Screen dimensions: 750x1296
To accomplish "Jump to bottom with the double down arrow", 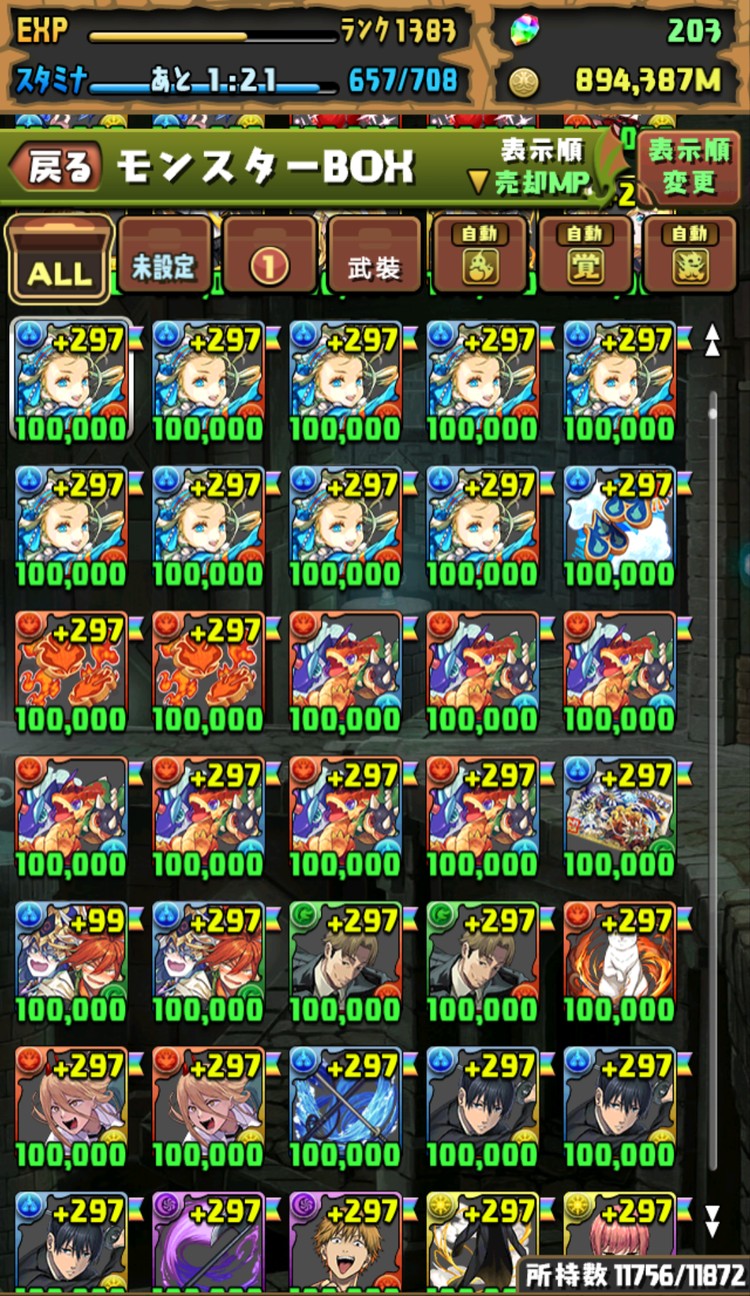I will point(713,1220).
